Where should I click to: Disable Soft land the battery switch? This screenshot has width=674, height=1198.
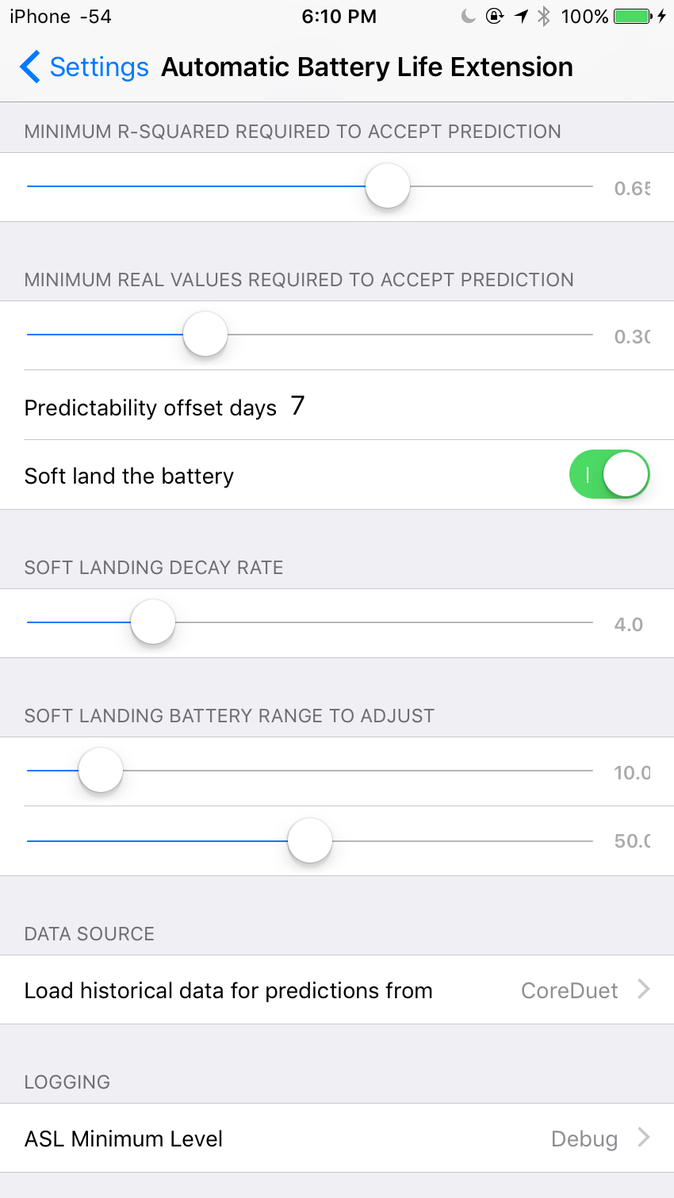[609, 474]
